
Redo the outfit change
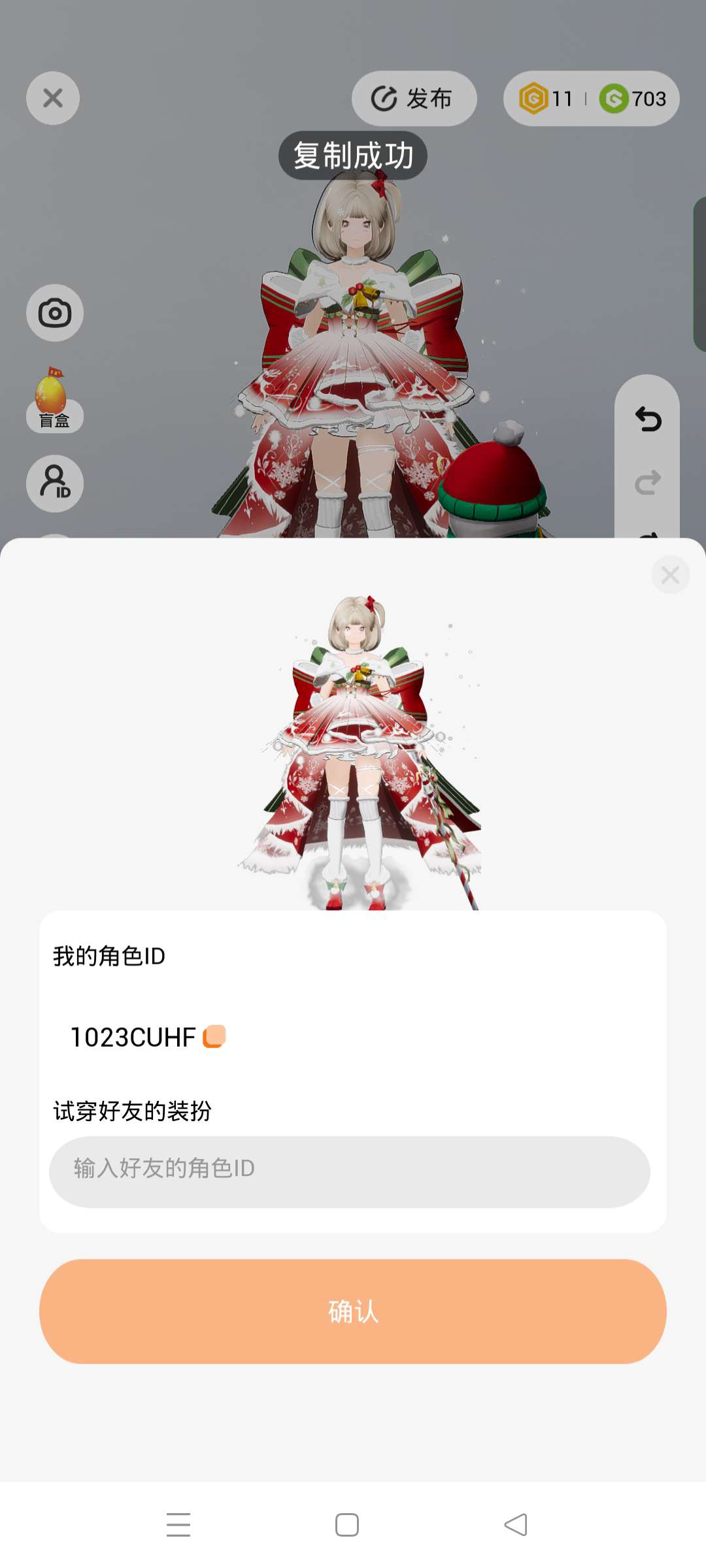[648, 483]
